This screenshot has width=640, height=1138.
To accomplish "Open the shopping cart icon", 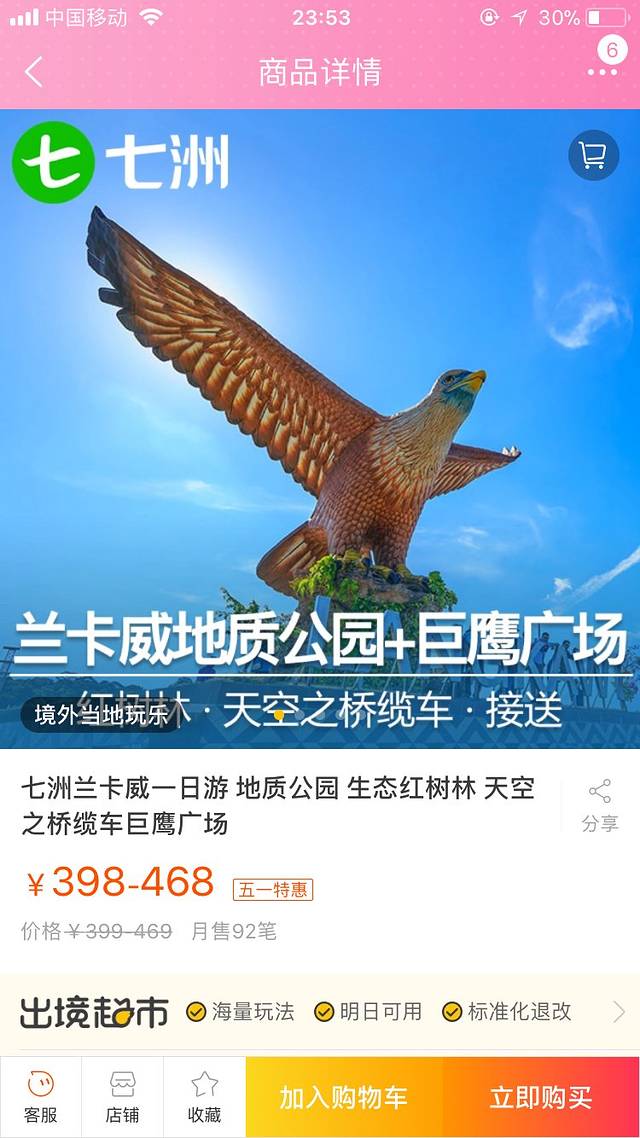I will [x=593, y=156].
